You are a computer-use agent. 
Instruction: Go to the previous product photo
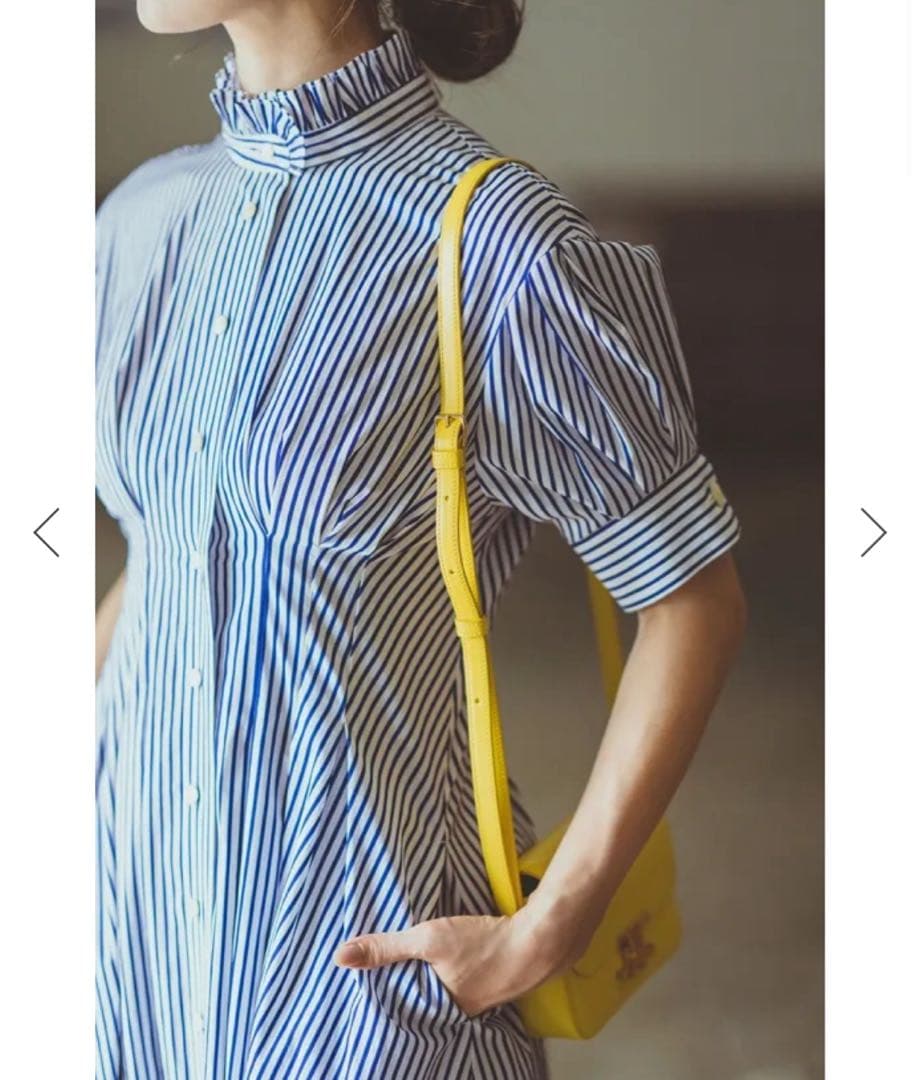[x=46, y=532]
